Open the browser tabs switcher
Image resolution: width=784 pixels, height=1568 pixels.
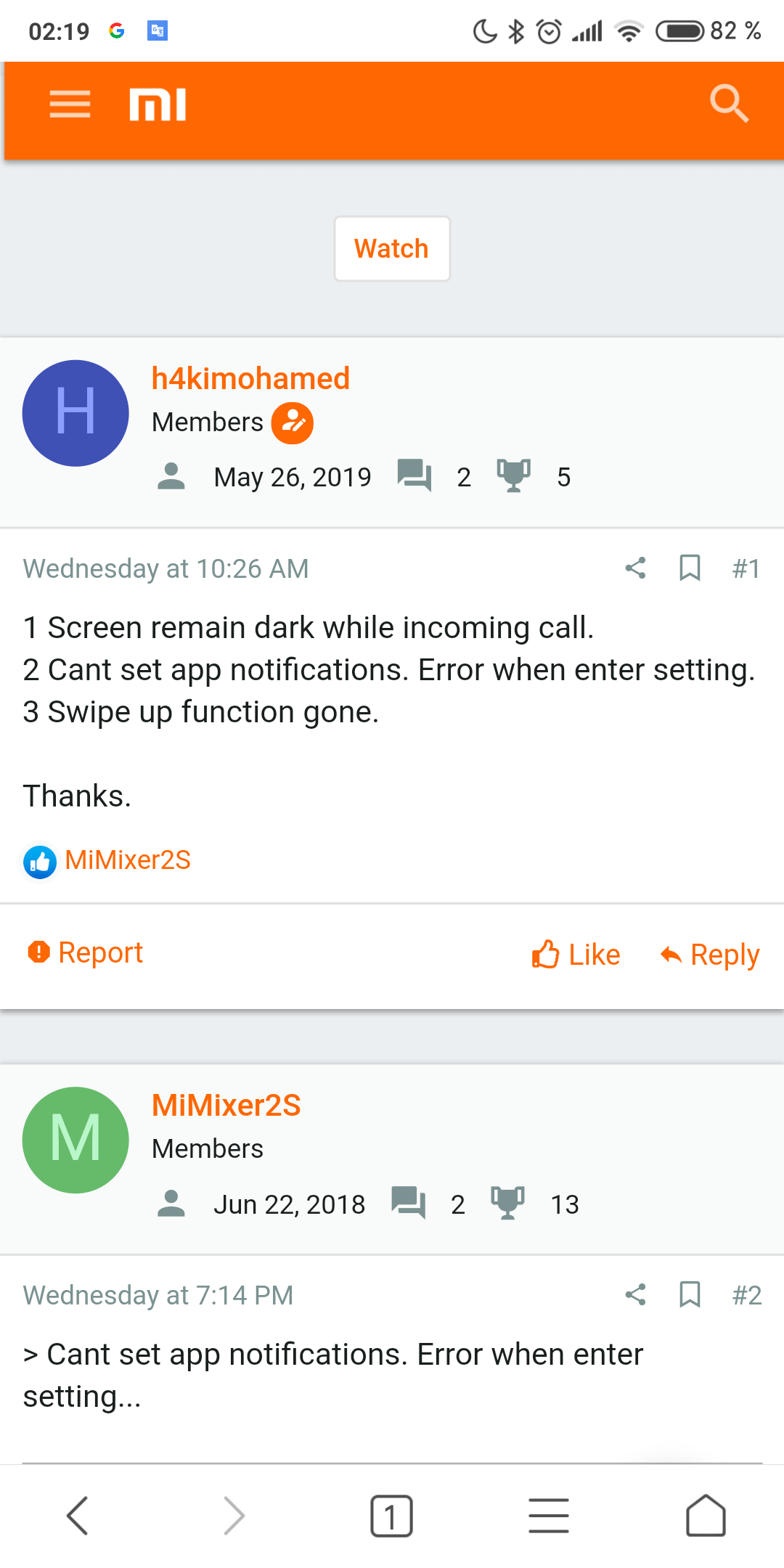tap(392, 1516)
